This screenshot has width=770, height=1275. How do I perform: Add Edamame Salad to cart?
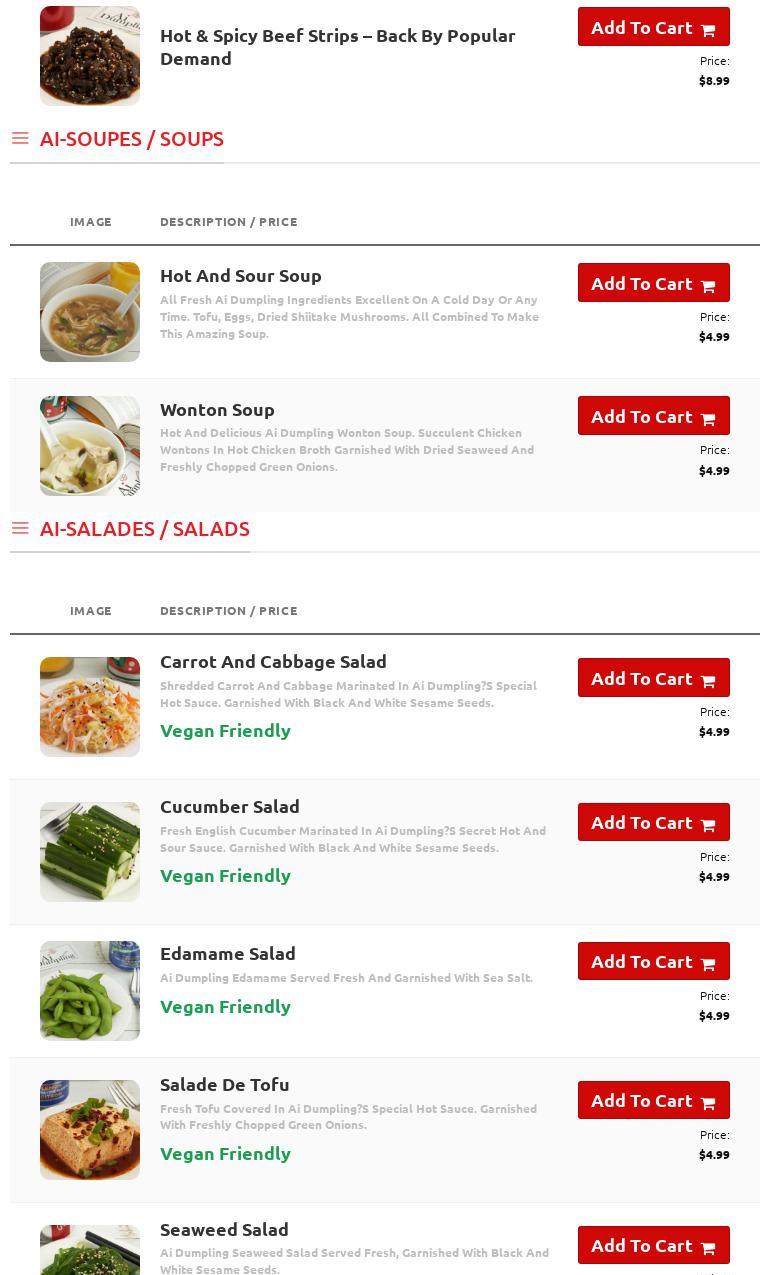tap(653, 961)
